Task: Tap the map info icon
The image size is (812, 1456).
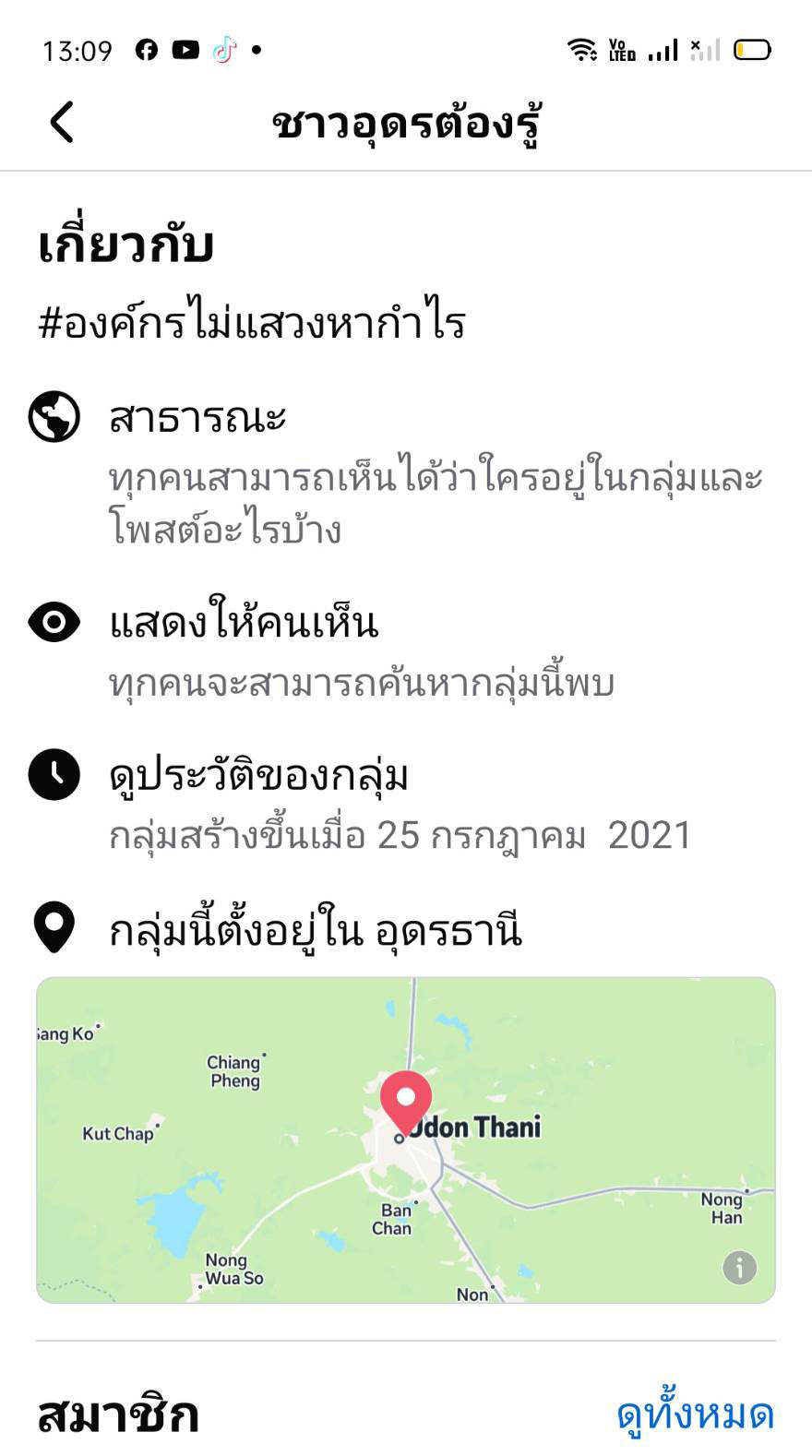Action: 739,1267
